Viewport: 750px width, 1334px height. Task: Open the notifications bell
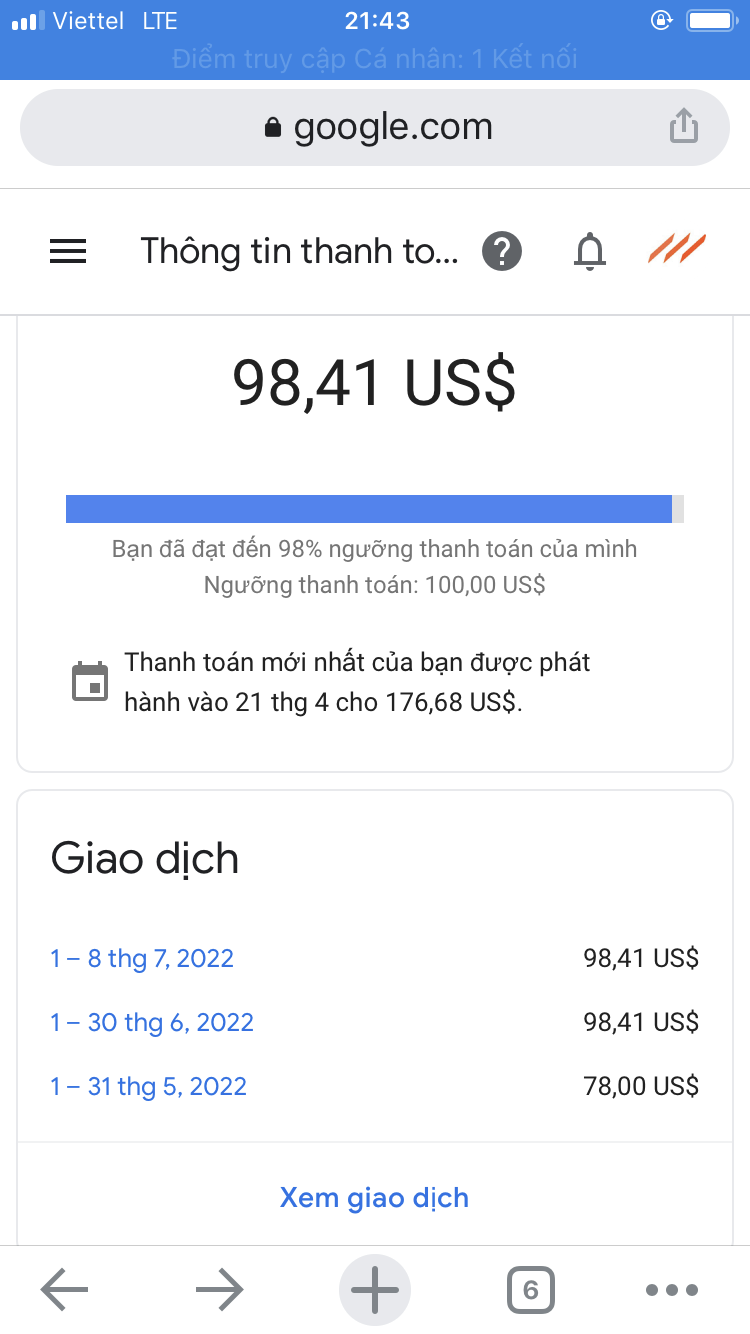pyautogui.click(x=590, y=251)
